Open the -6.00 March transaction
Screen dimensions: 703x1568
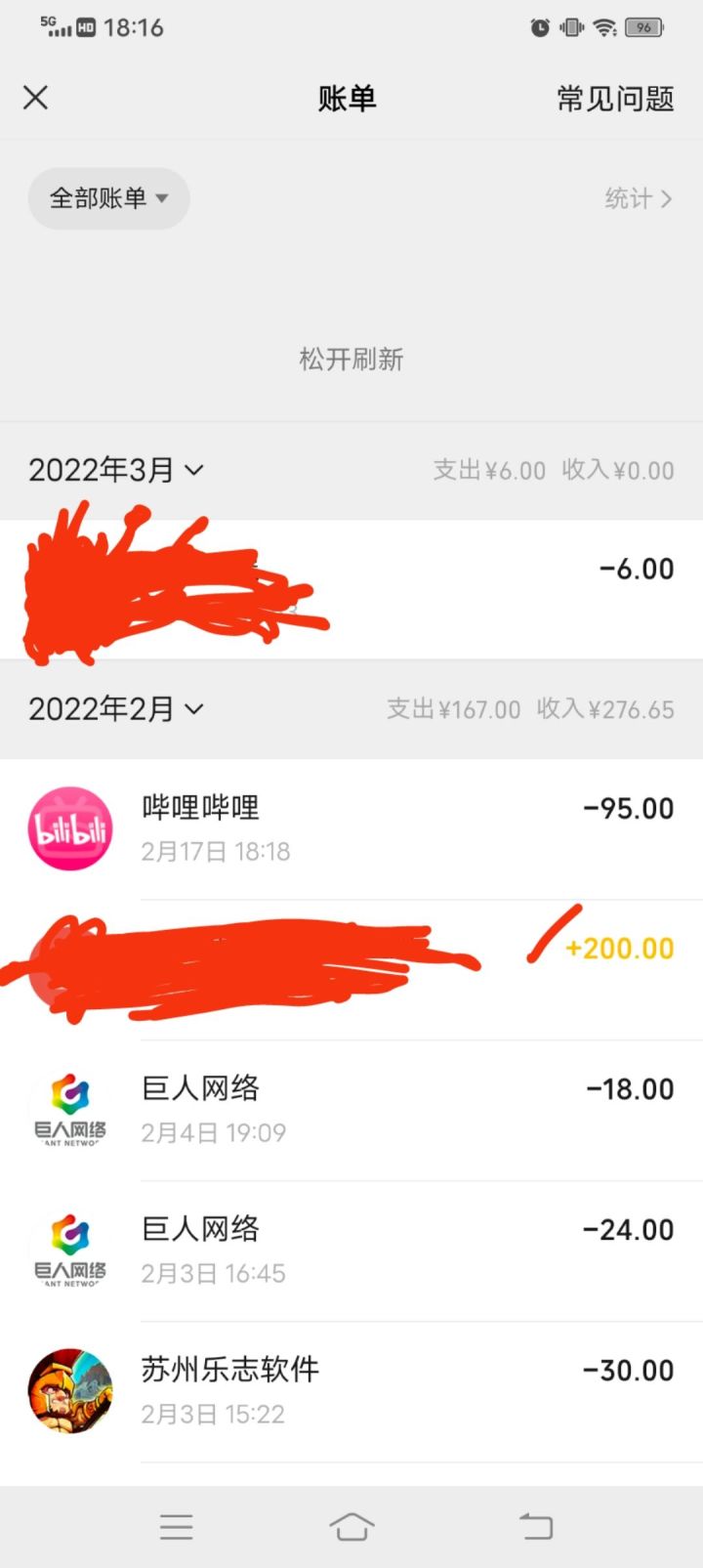[x=351, y=589]
